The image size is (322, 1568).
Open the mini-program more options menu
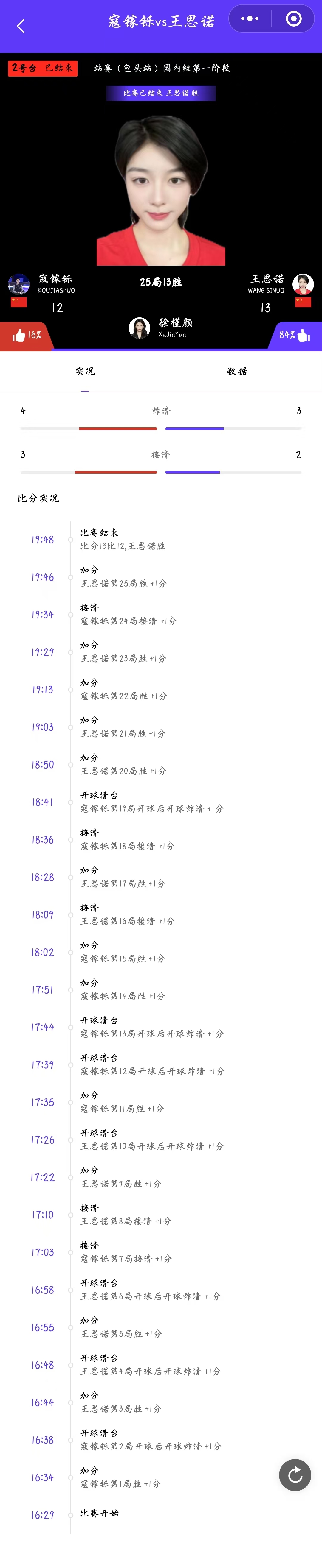click(x=250, y=19)
